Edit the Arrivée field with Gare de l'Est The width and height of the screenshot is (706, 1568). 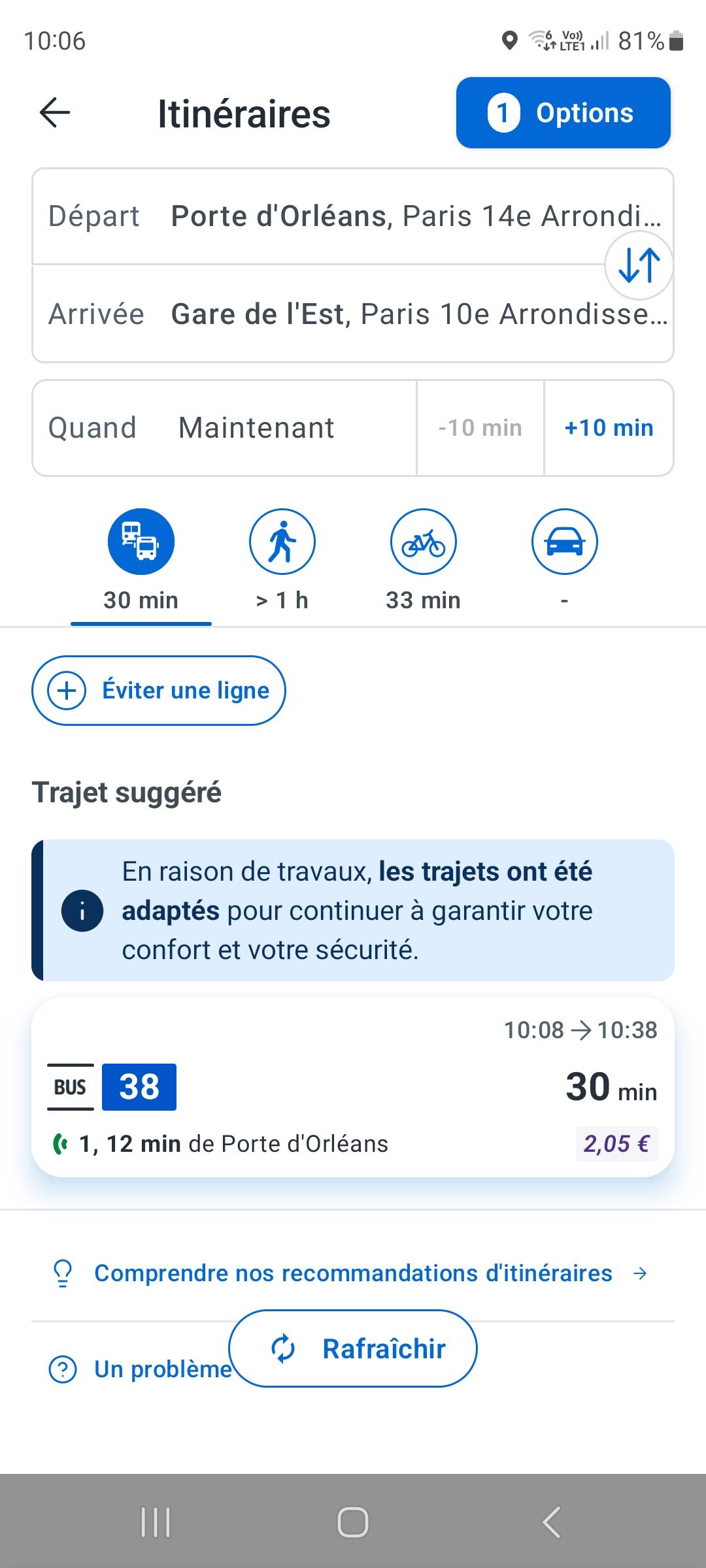click(x=353, y=314)
